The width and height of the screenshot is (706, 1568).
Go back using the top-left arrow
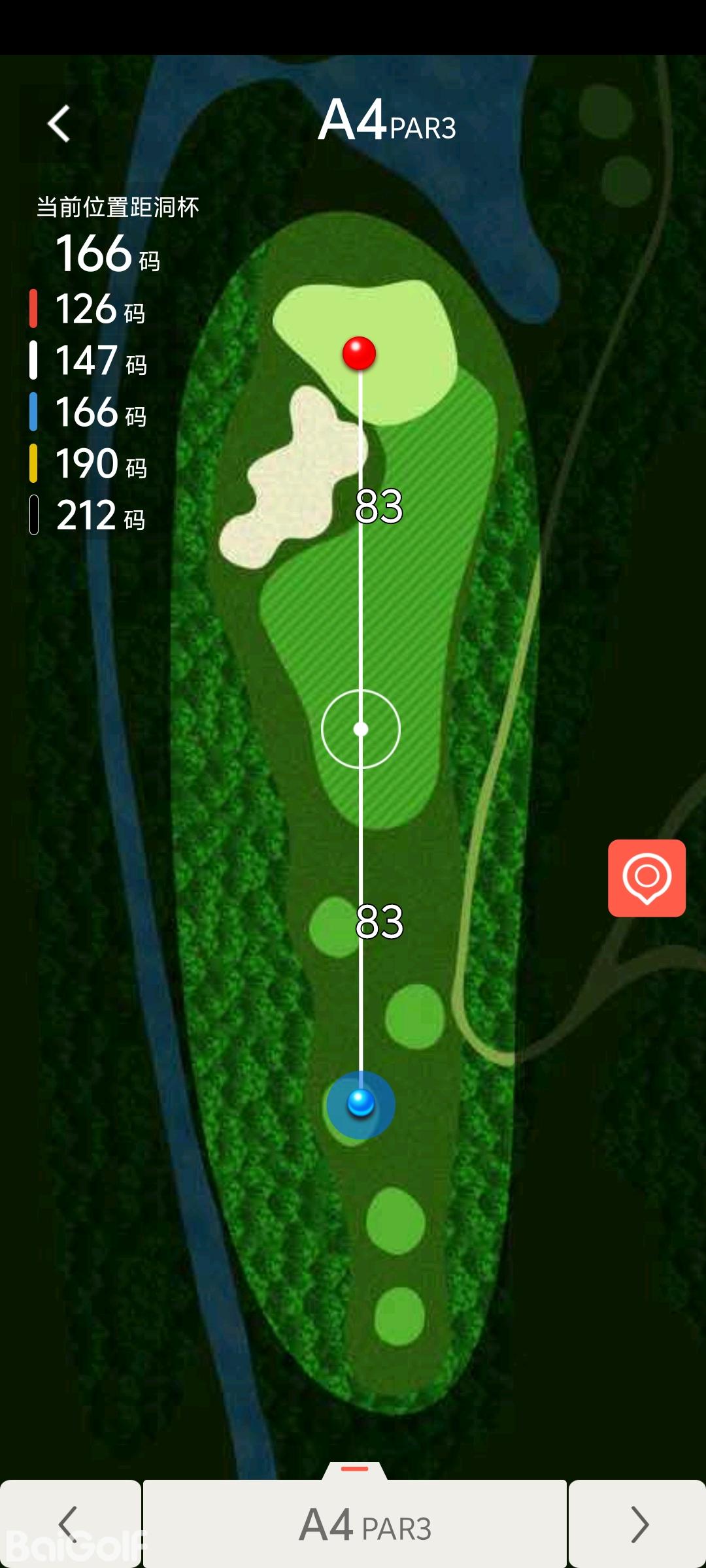59,123
